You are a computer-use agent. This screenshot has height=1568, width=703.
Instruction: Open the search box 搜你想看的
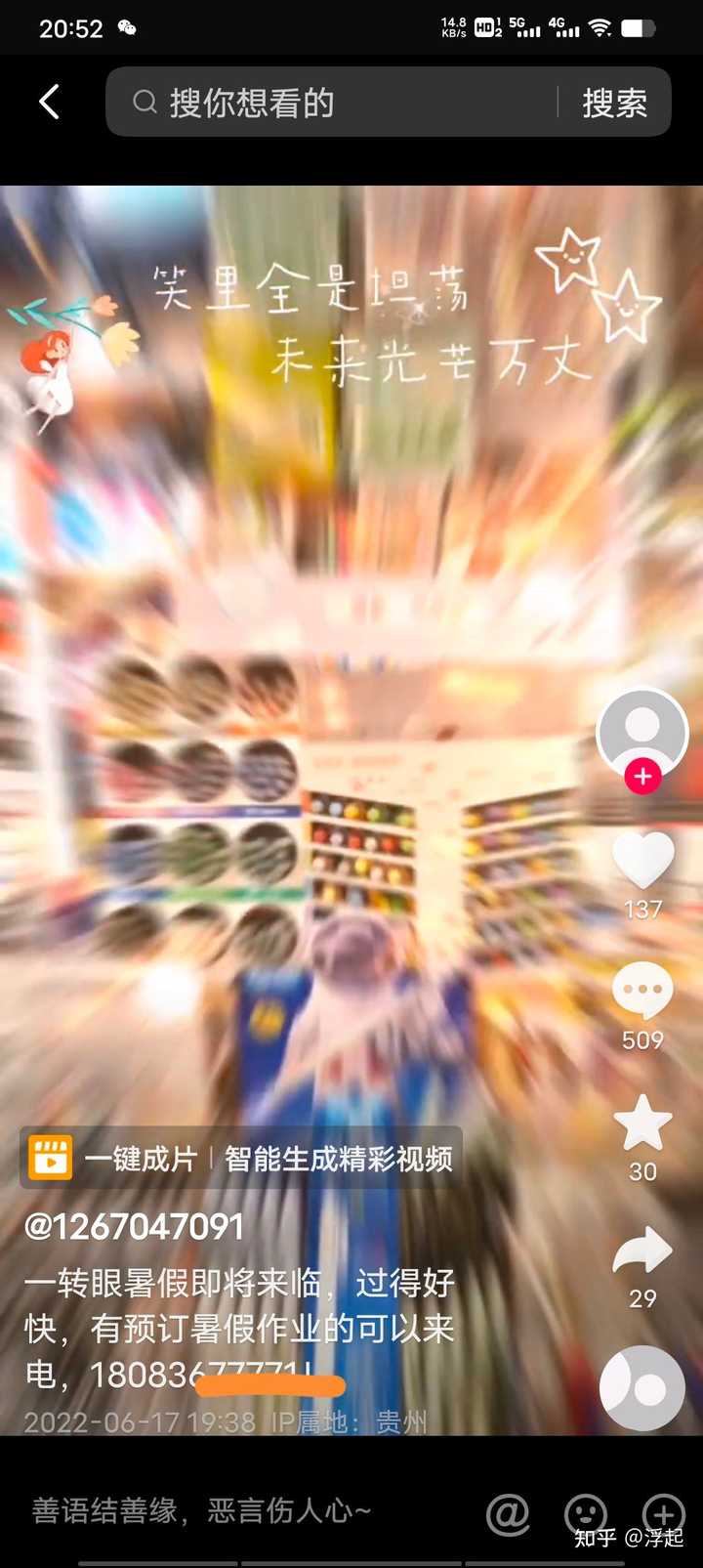tap(332, 102)
